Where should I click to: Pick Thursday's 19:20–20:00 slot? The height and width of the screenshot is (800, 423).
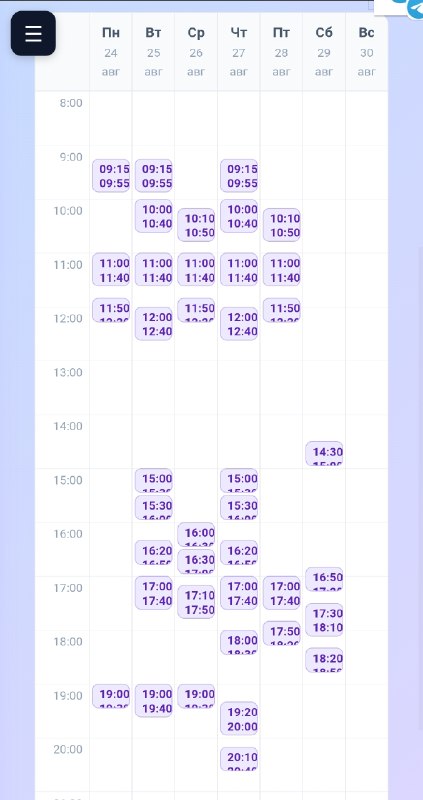coord(239,719)
